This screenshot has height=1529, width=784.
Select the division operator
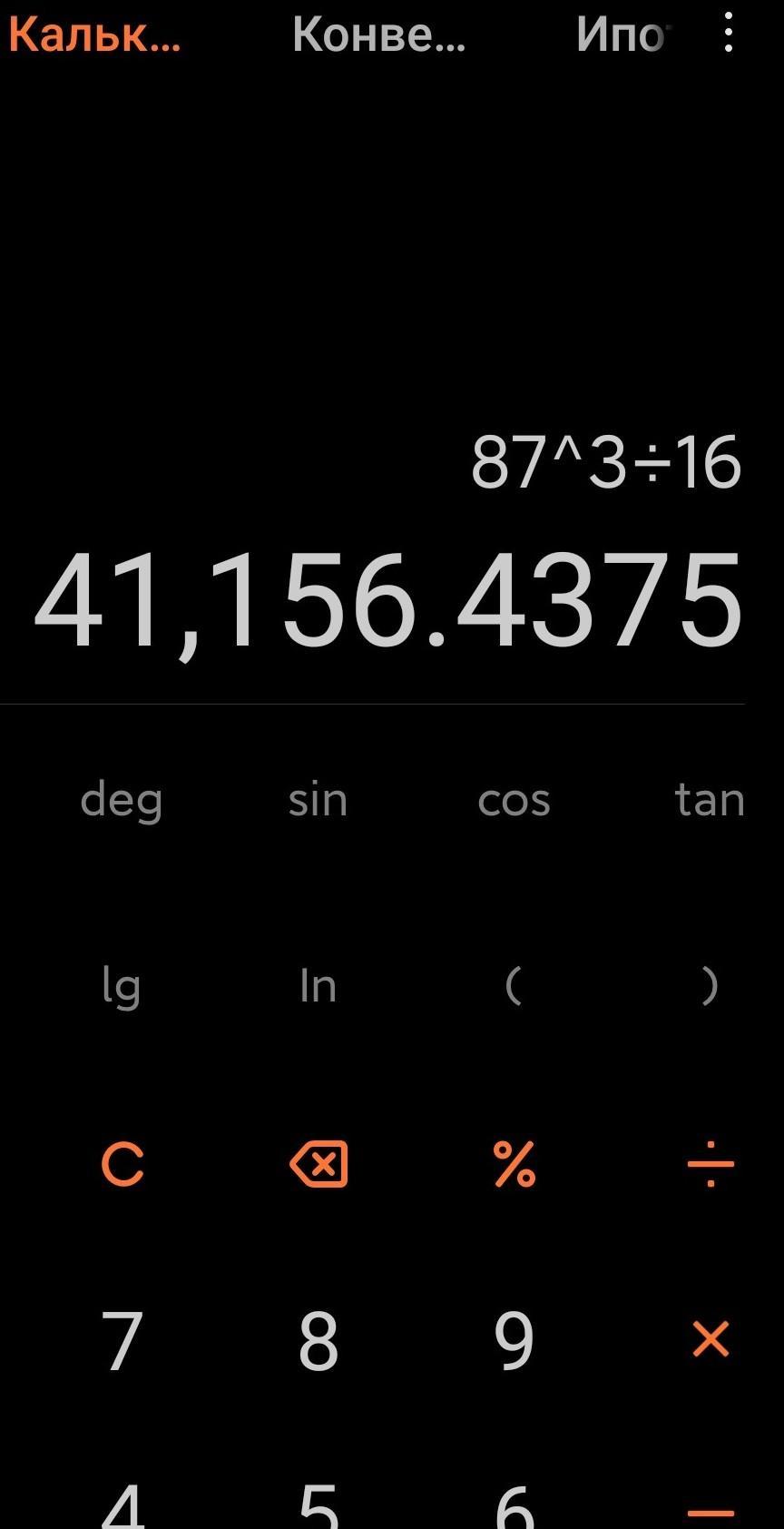(710, 1164)
